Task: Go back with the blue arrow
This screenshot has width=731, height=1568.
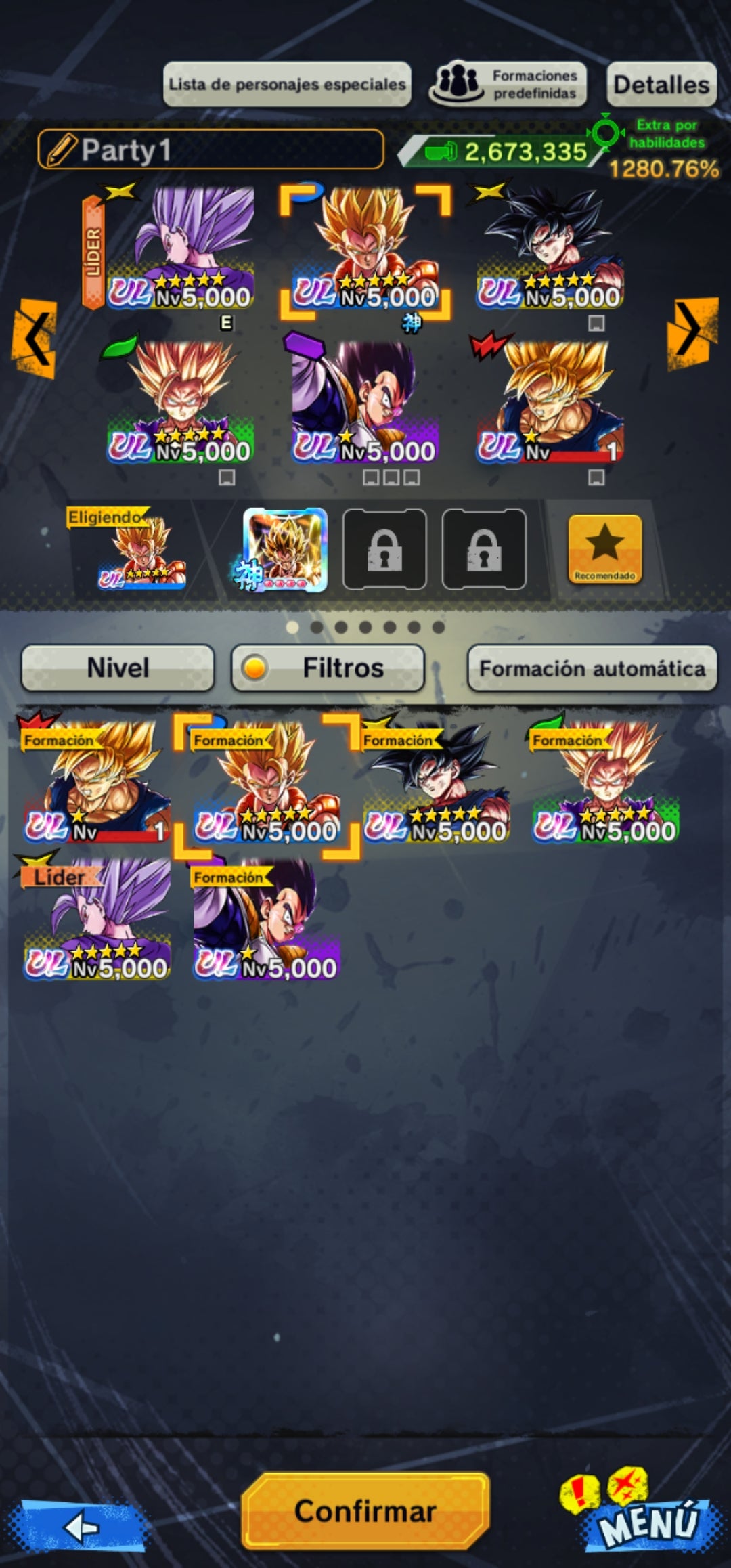Action: pos(83,1527)
